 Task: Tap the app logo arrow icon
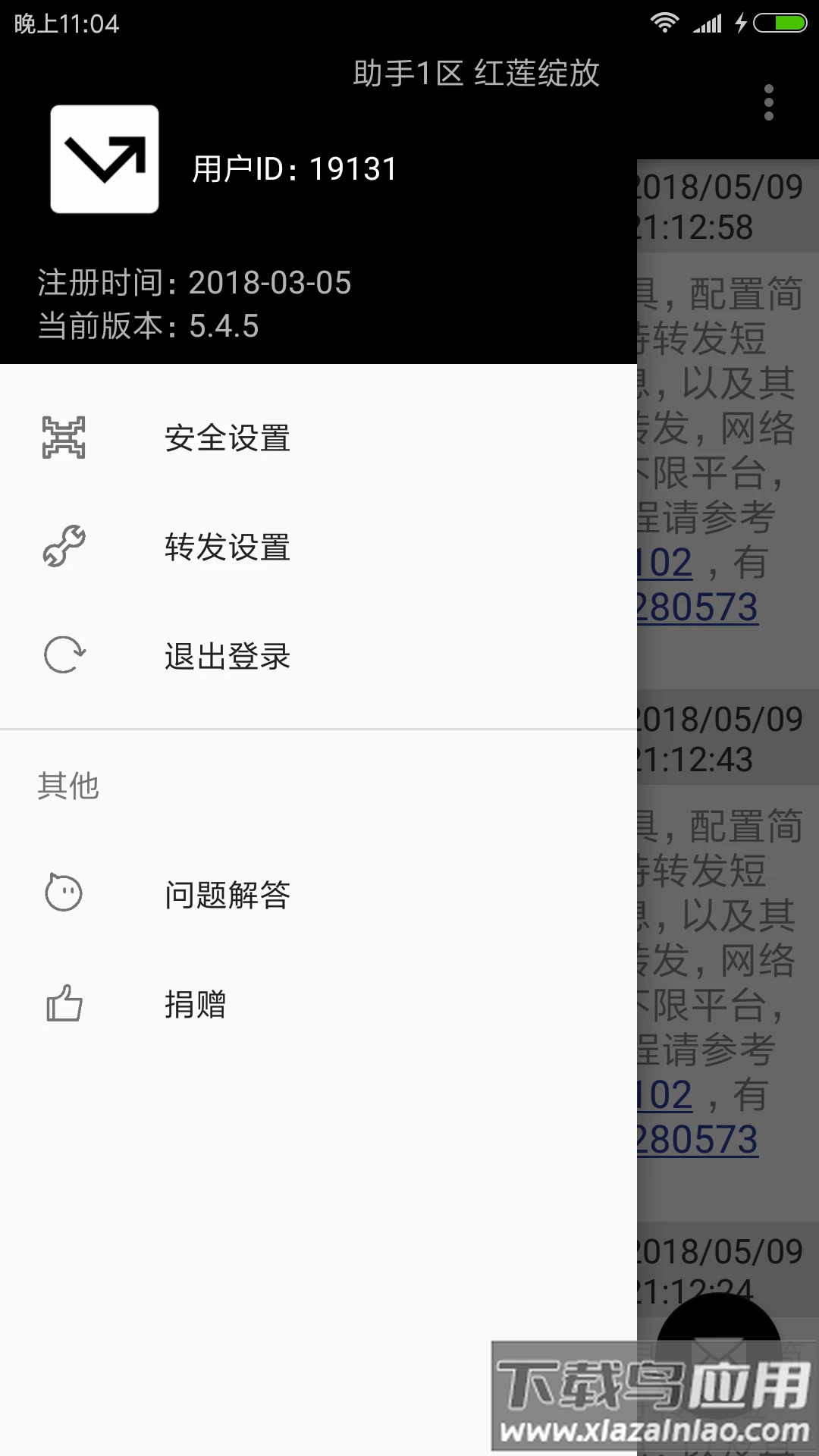tap(105, 160)
